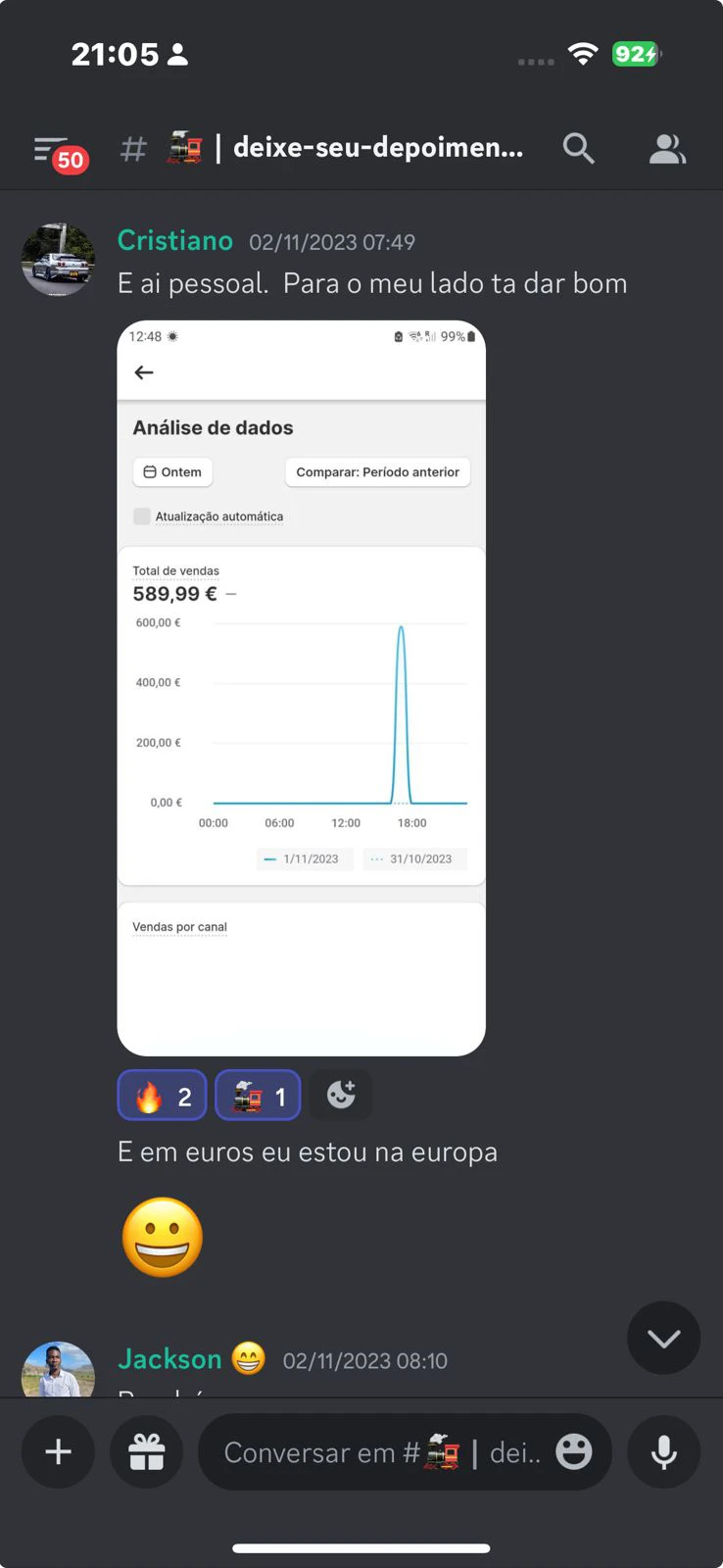This screenshot has width=723, height=1568.
Task: Open the attachment plus menu
Action: click(58, 1451)
